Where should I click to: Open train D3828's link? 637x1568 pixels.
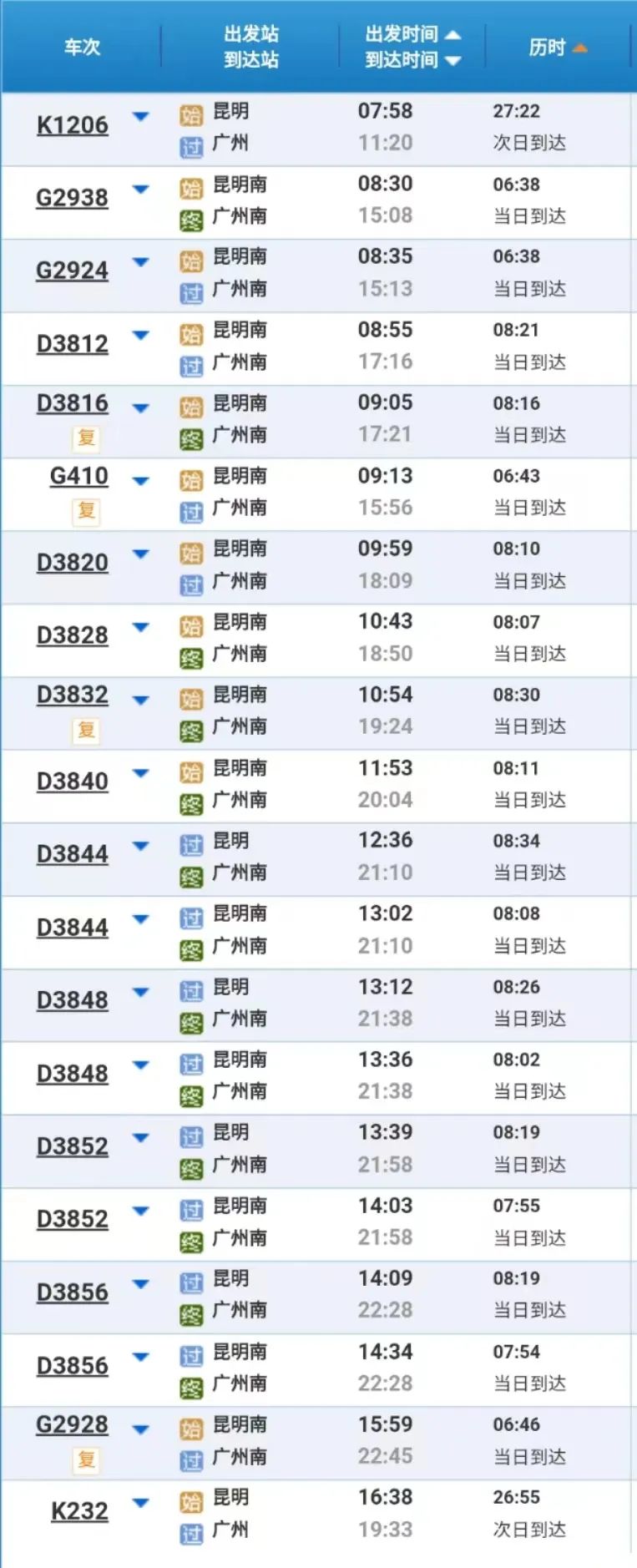pyautogui.click(x=71, y=634)
